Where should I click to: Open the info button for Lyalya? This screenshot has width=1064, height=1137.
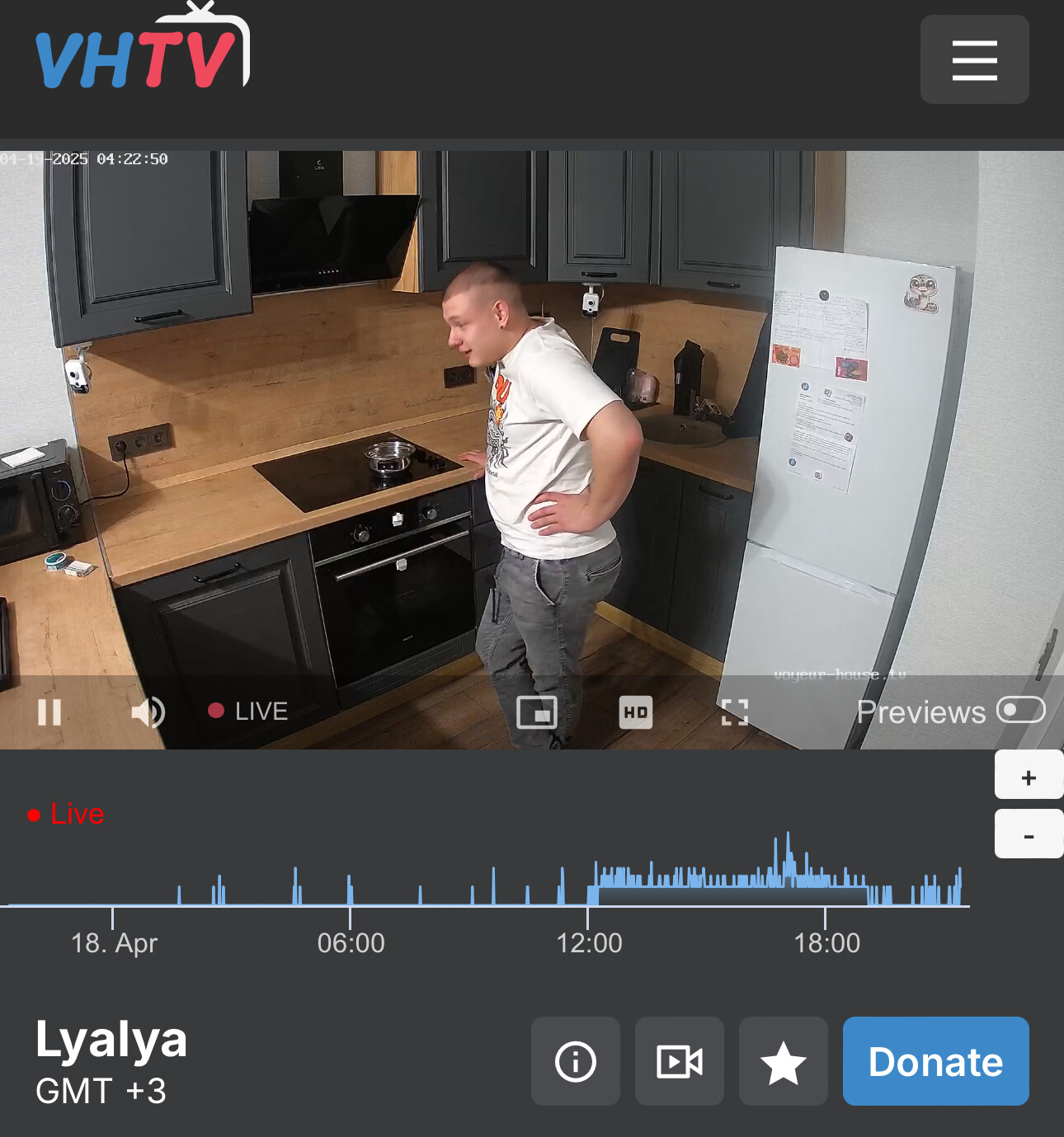(x=576, y=1061)
